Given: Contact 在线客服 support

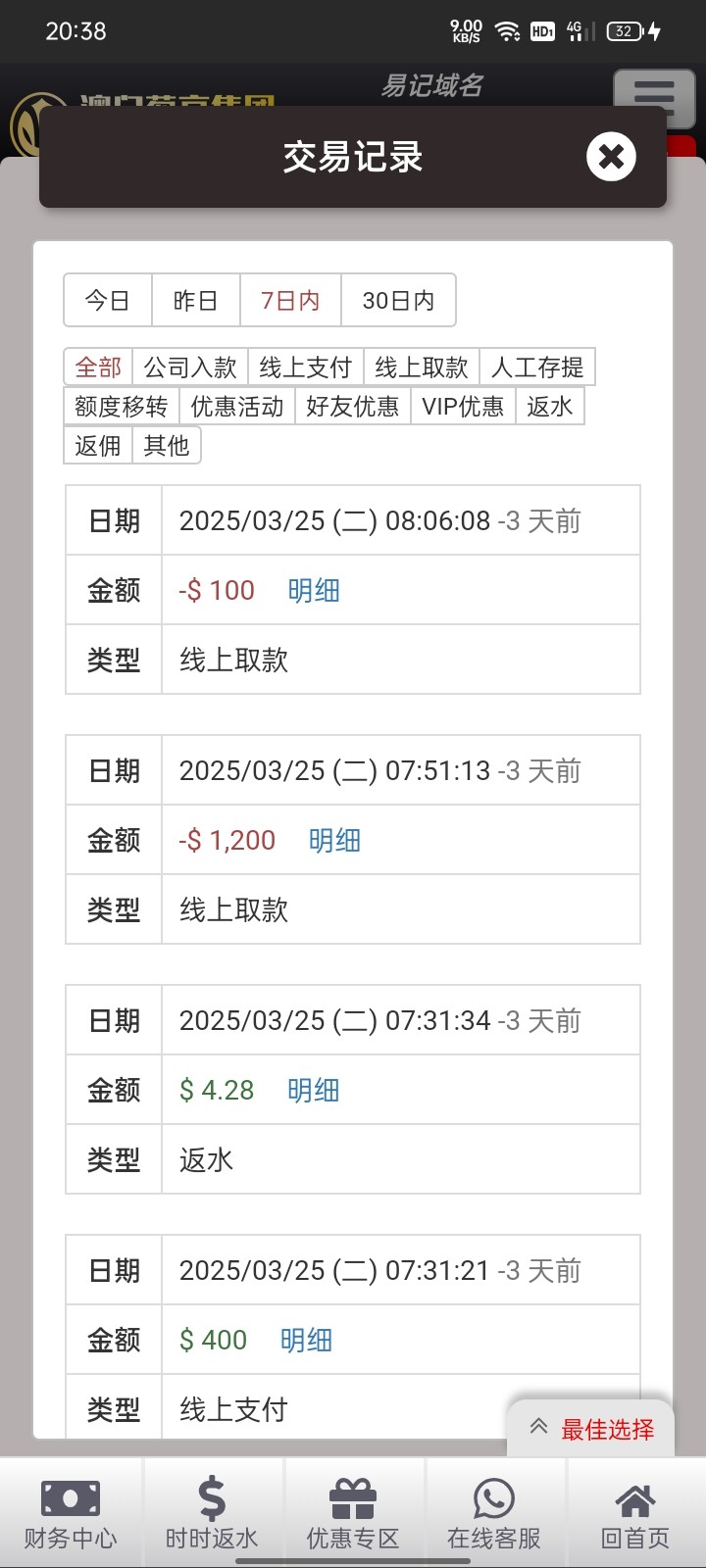Looking at the screenshot, I should pyautogui.click(x=494, y=1514).
